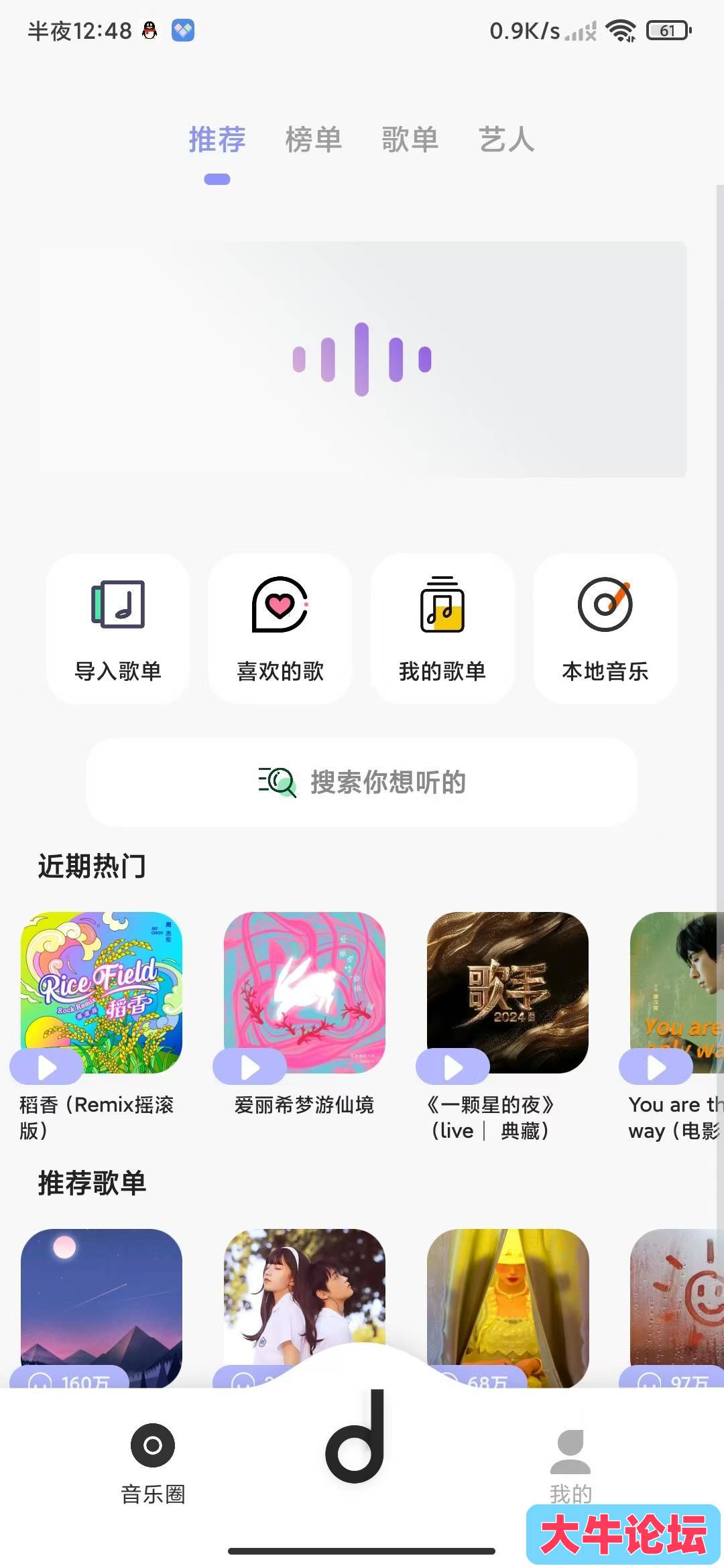
Task: Switch to the 榜单 tab
Action: [313, 140]
